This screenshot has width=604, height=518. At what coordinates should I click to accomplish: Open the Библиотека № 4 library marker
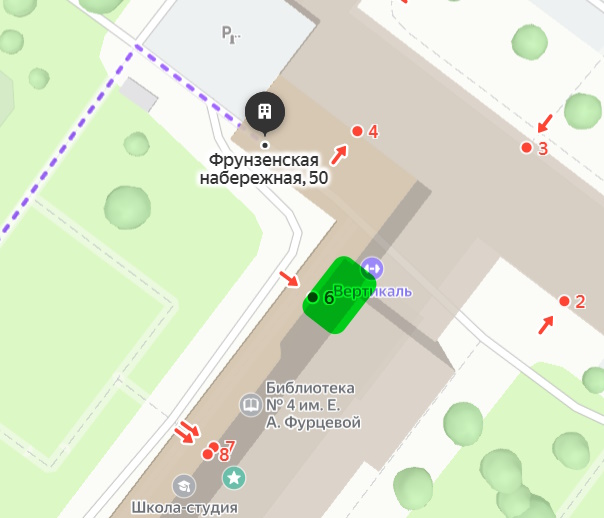(250, 405)
